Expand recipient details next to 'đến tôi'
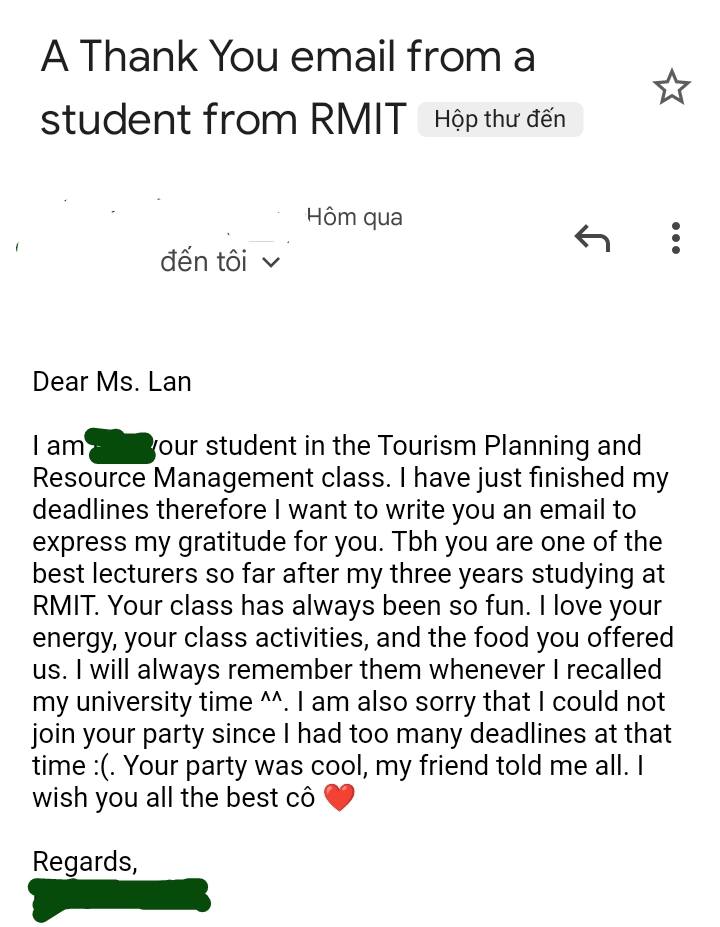Image resolution: width=720 pixels, height=927 pixels. coord(270,263)
